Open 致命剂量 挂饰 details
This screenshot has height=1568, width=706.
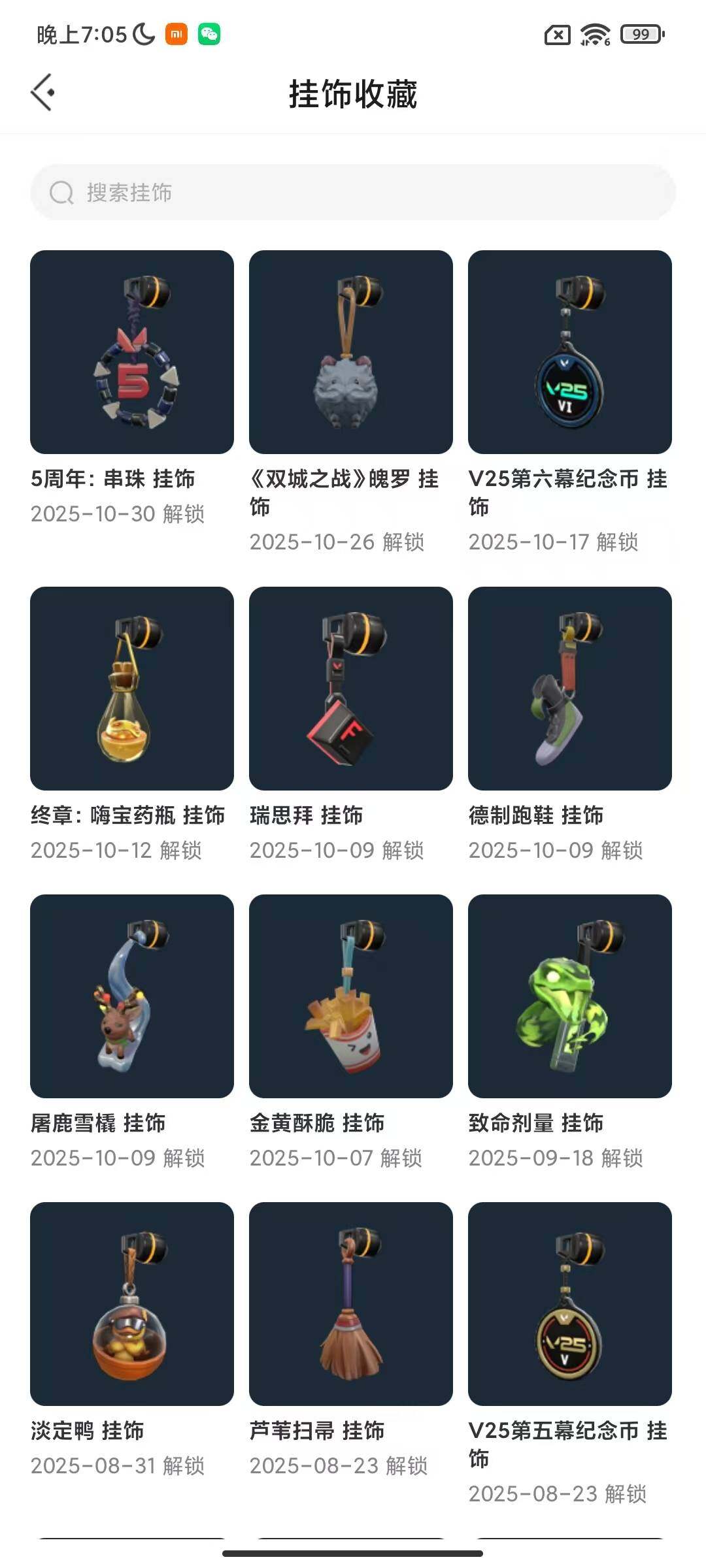point(570,996)
